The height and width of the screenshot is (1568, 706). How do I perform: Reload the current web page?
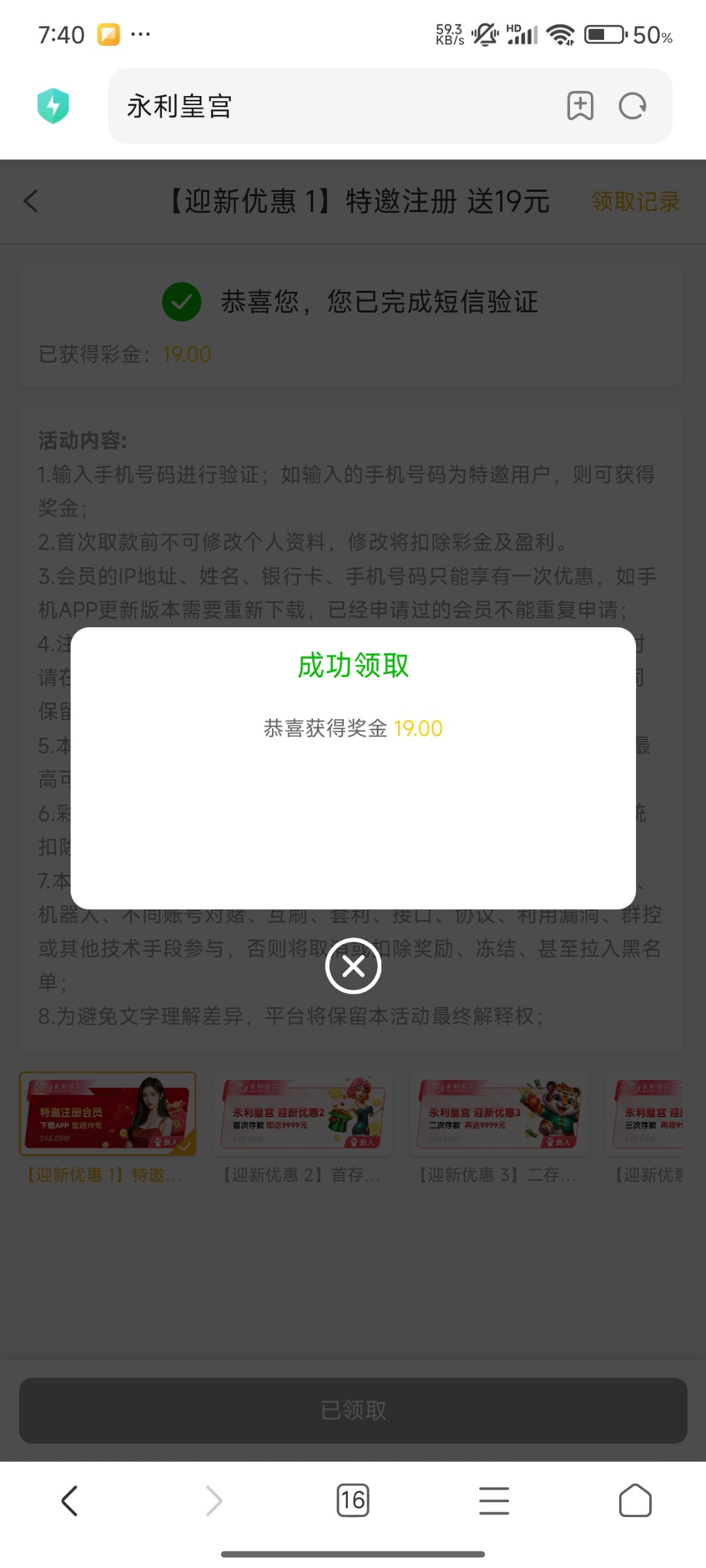pos(632,106)
